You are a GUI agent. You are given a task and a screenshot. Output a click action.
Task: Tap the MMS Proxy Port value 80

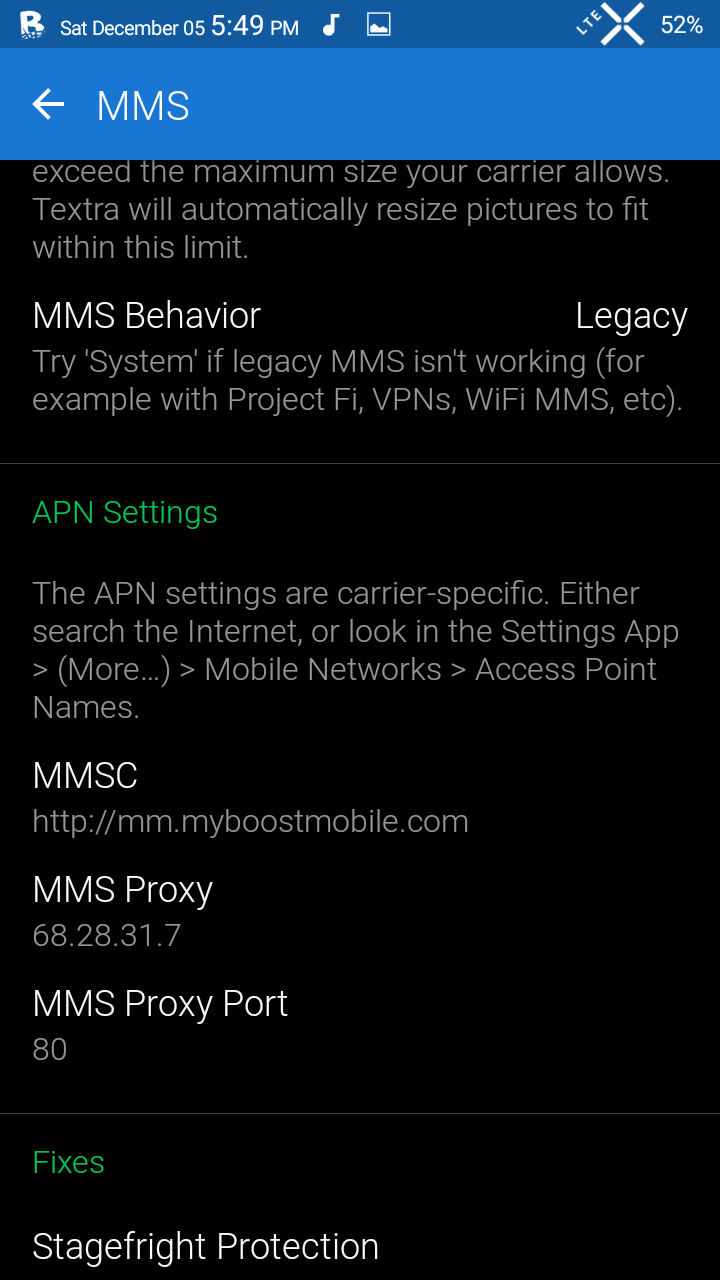point(49,1050)
